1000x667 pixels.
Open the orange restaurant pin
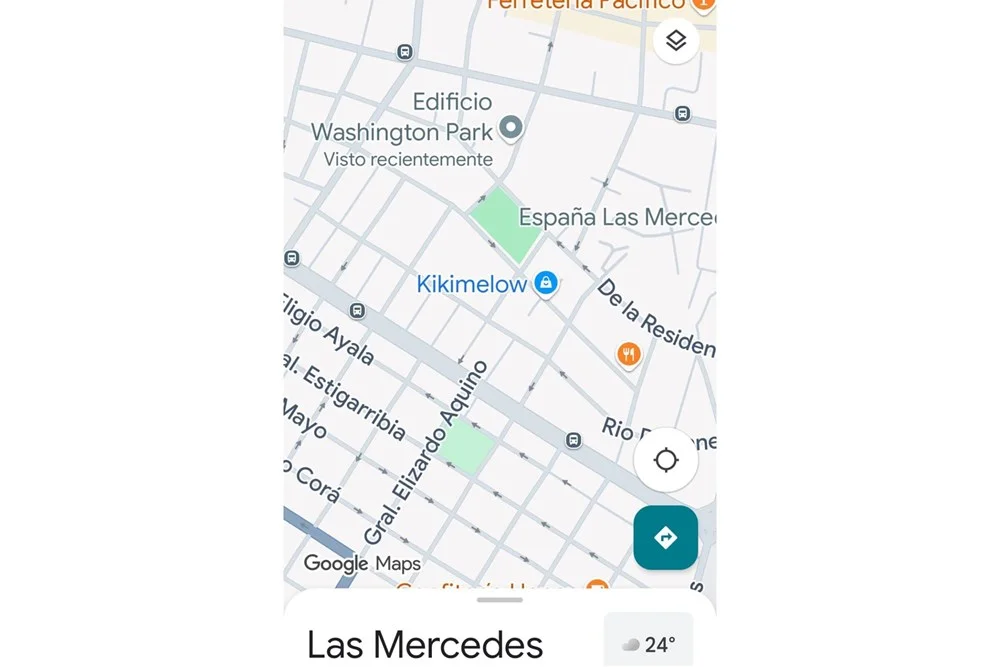628,354
